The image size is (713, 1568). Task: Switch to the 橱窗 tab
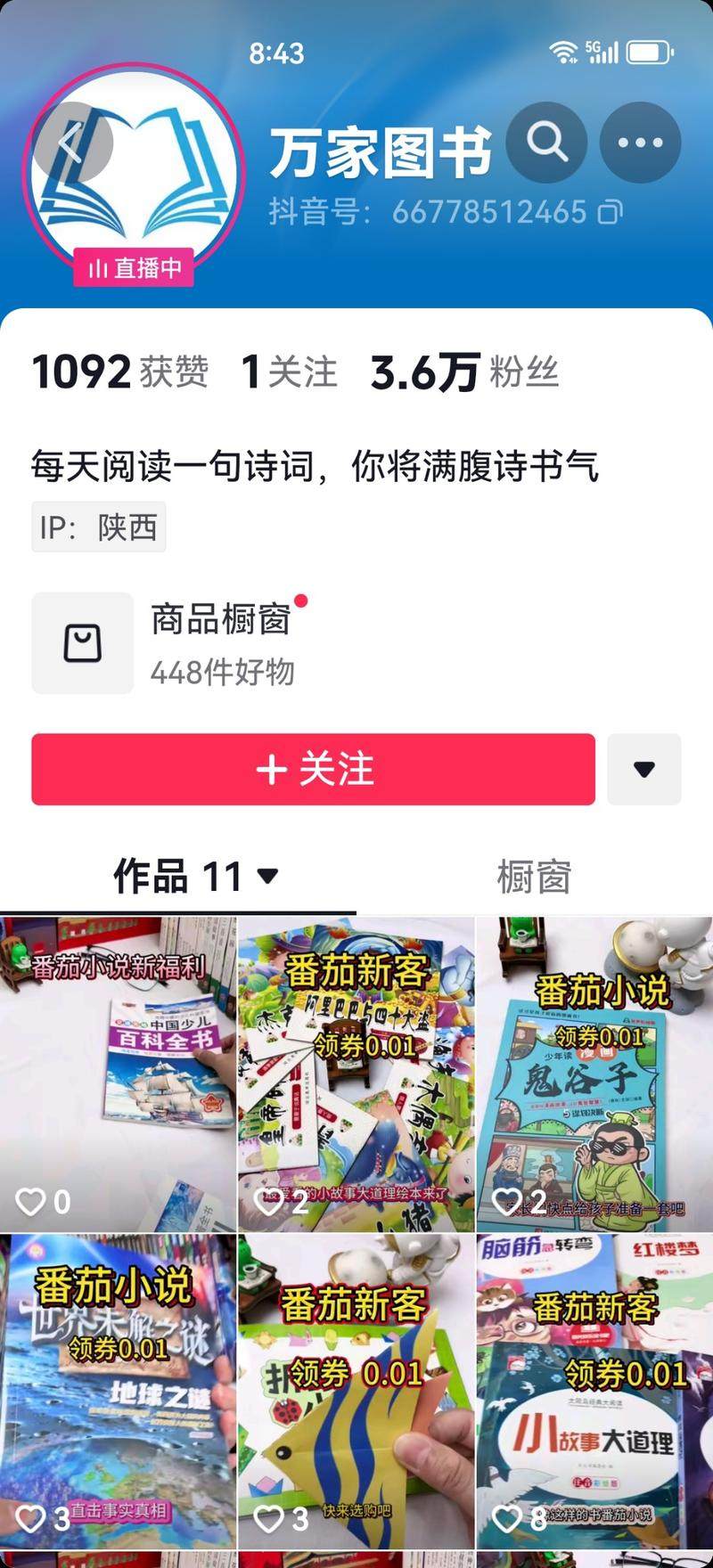(534, 878)
